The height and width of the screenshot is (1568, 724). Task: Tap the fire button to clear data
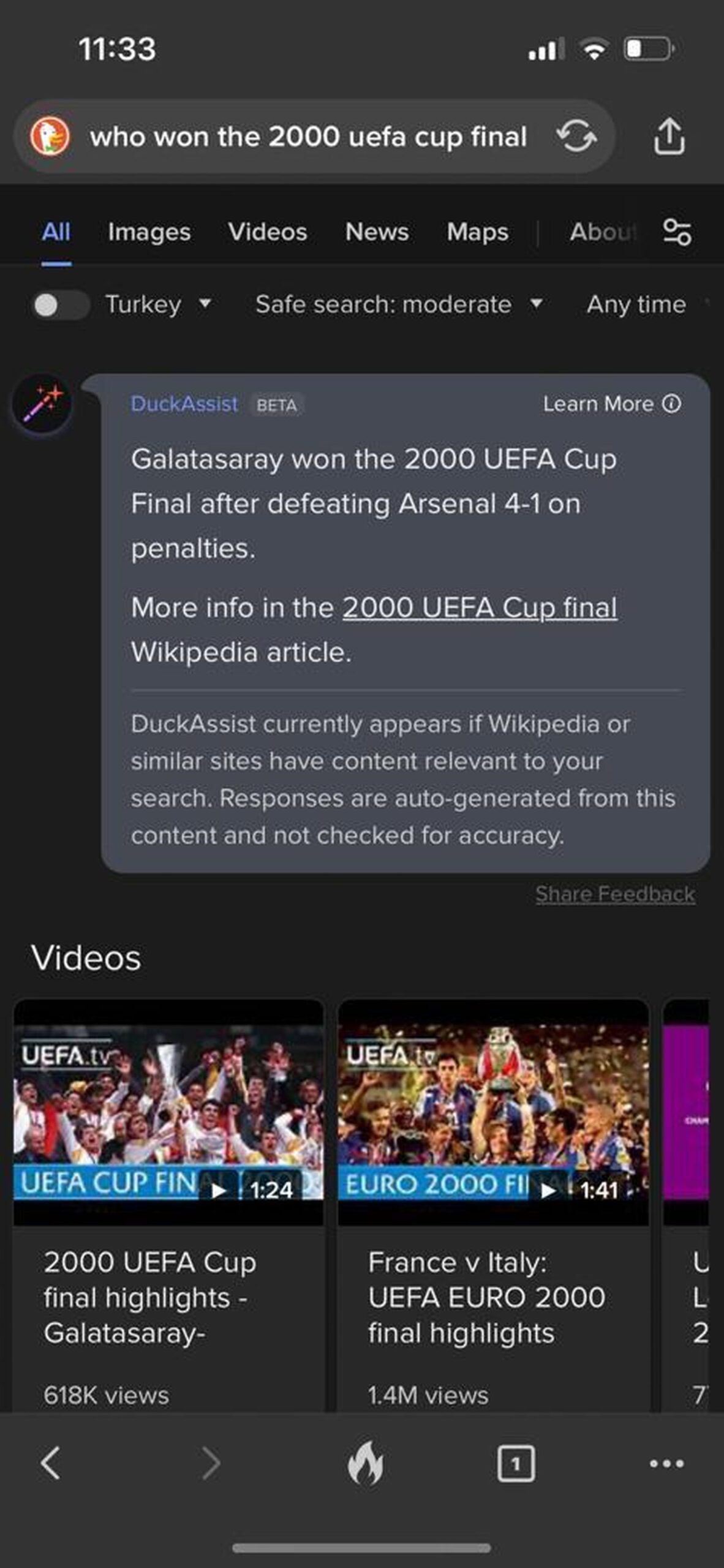tap(366, 1463)
